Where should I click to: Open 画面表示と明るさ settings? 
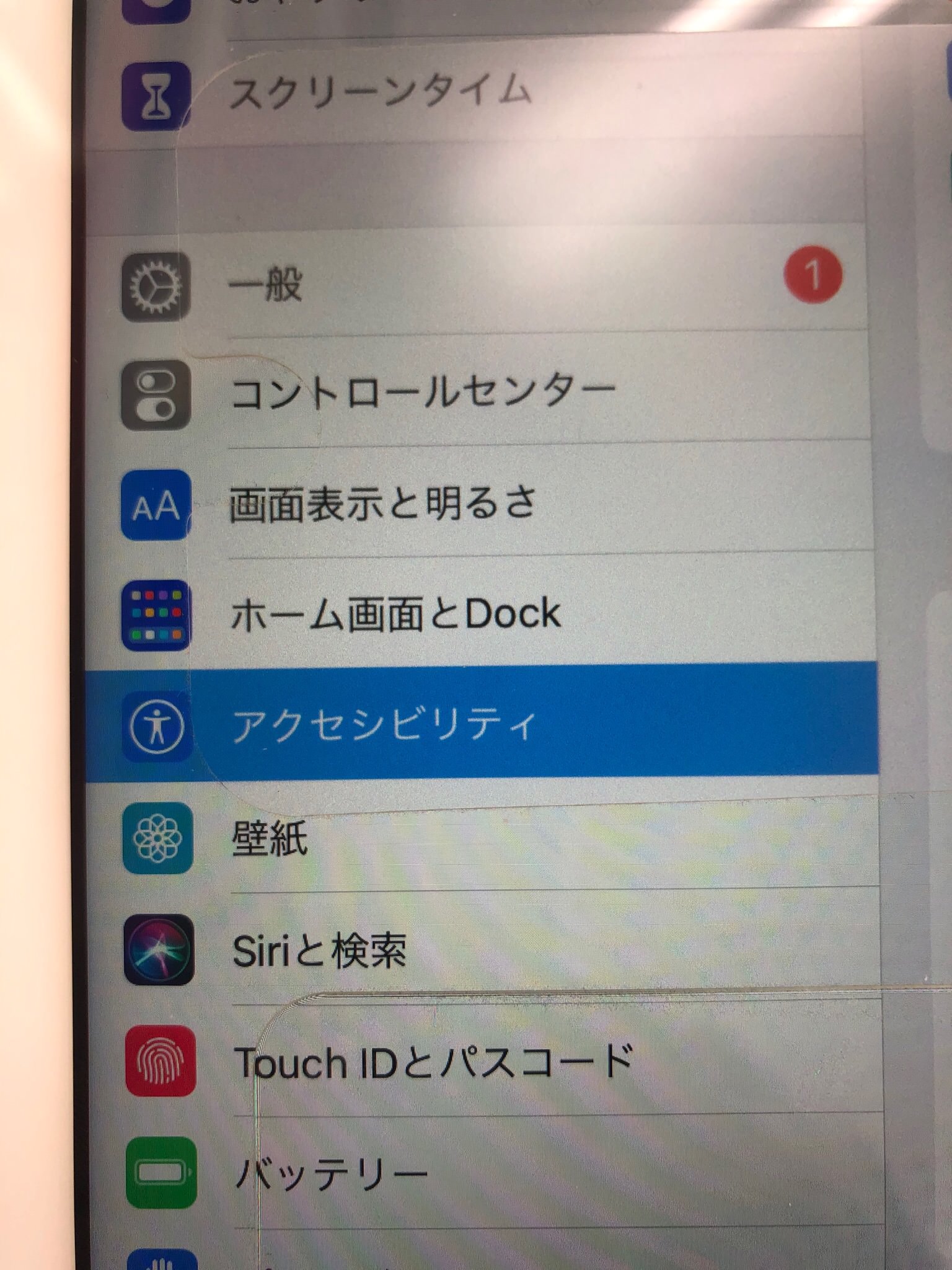click(382, 504)
